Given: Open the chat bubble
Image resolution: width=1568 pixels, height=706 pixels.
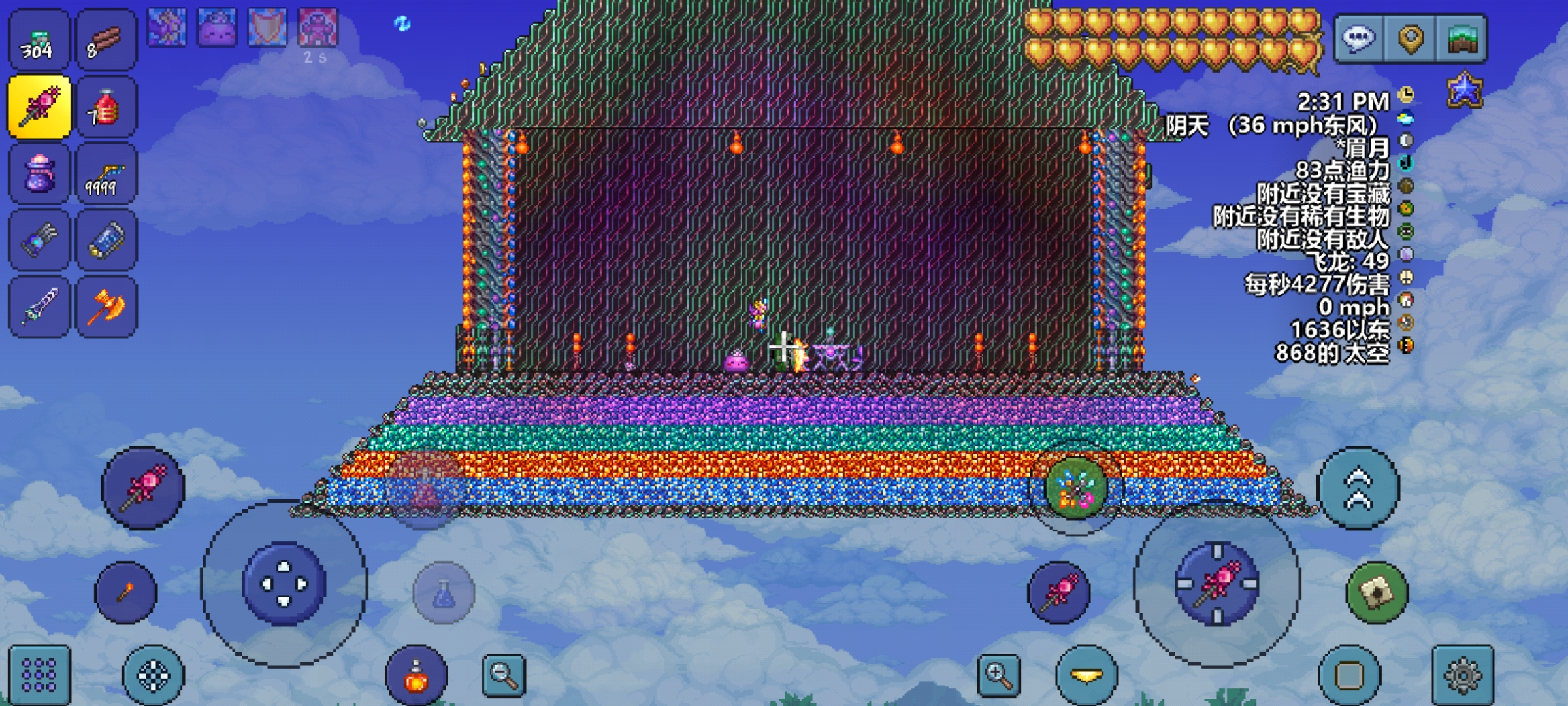Looking at the screenshot, I should point(1360,39).
